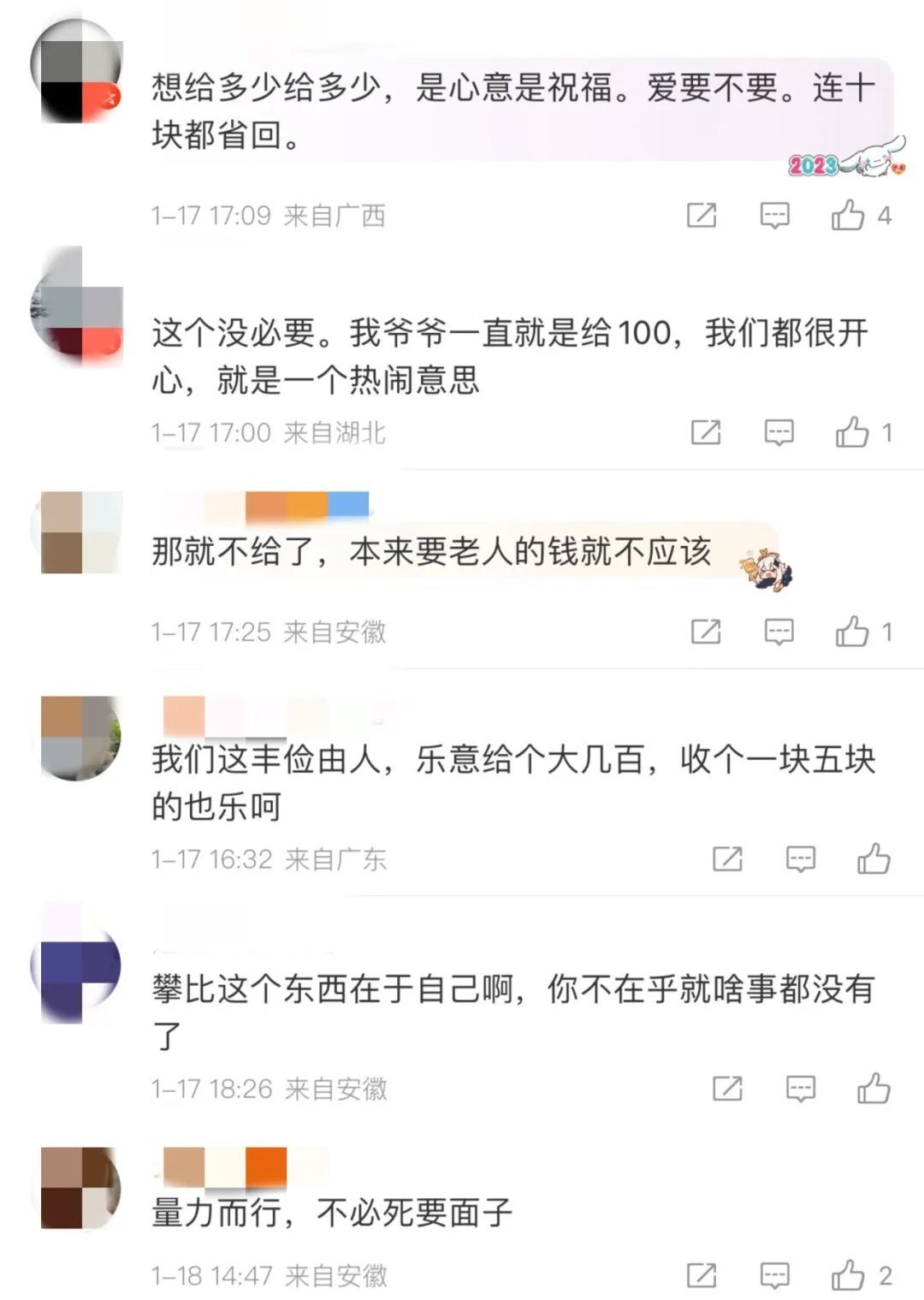Viewport: 924px width, 1300px height.
Task: Like the comment posted from 广东
Action: (874, 858)
